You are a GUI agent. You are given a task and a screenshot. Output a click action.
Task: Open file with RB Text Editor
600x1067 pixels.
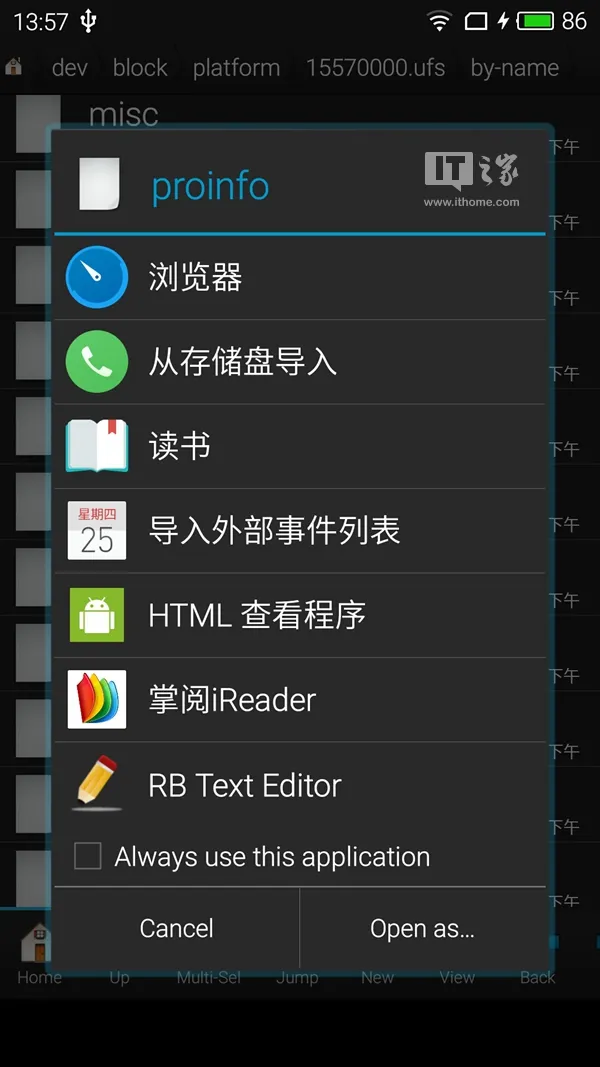coord(300,785)
